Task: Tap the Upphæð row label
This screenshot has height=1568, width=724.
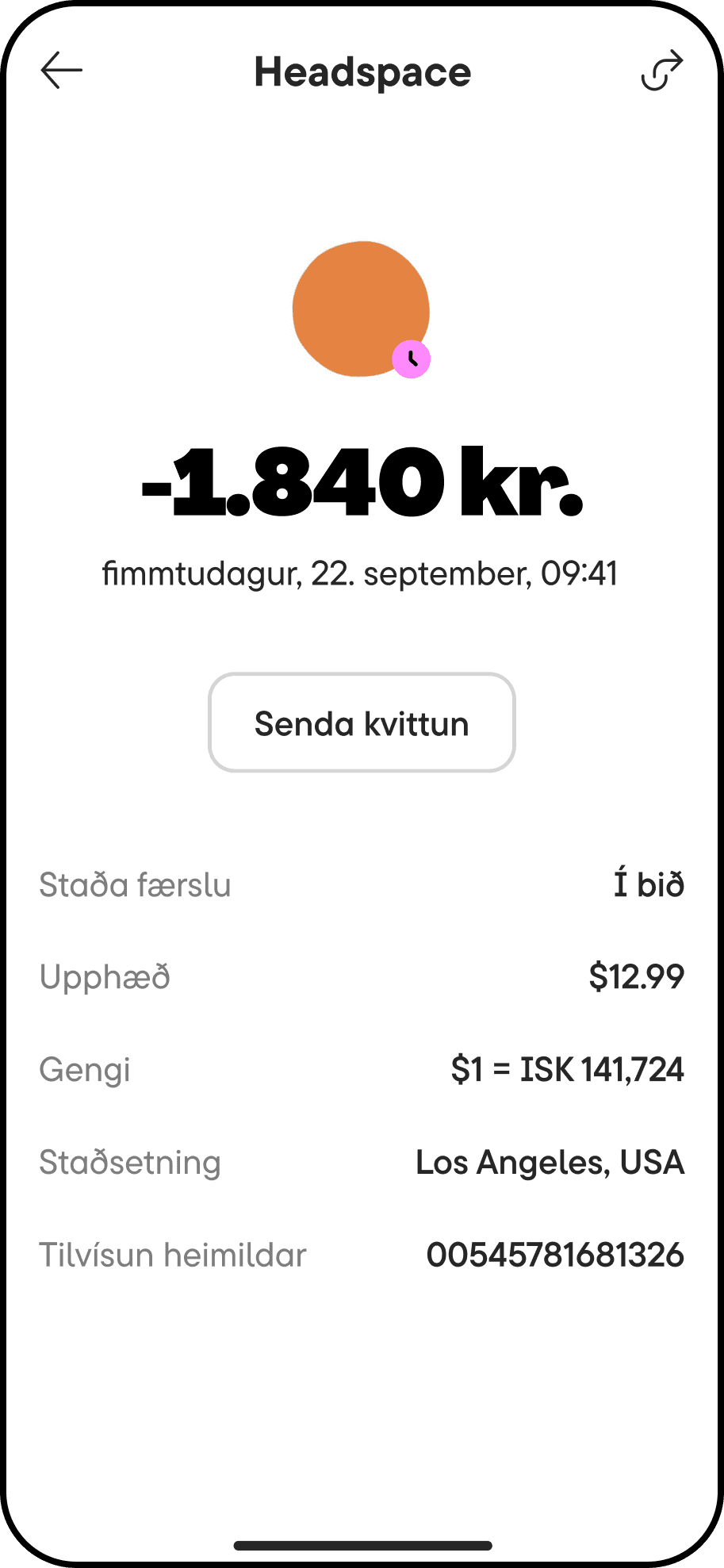Action: 104,977
